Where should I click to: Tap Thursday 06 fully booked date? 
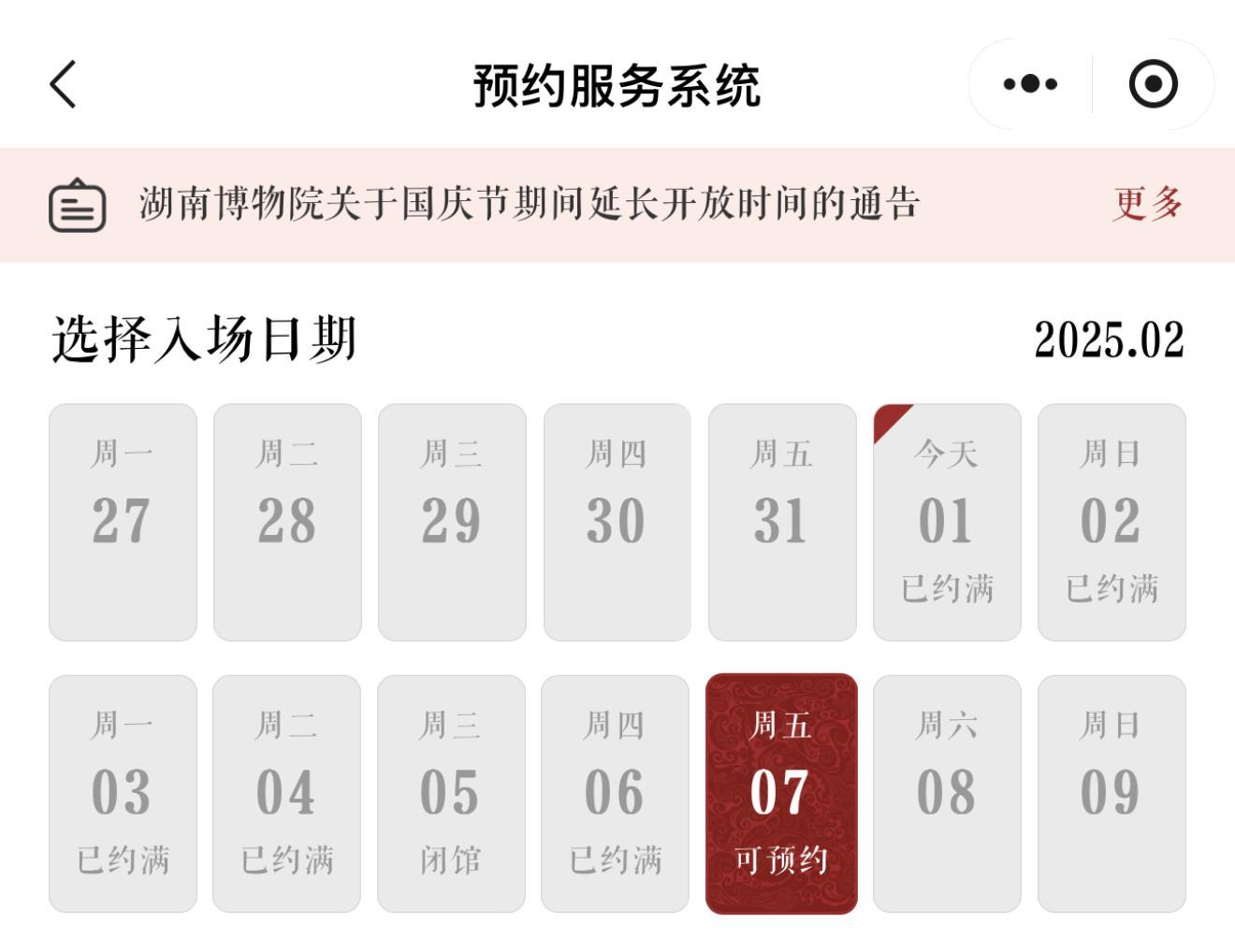tap(615, 793)
